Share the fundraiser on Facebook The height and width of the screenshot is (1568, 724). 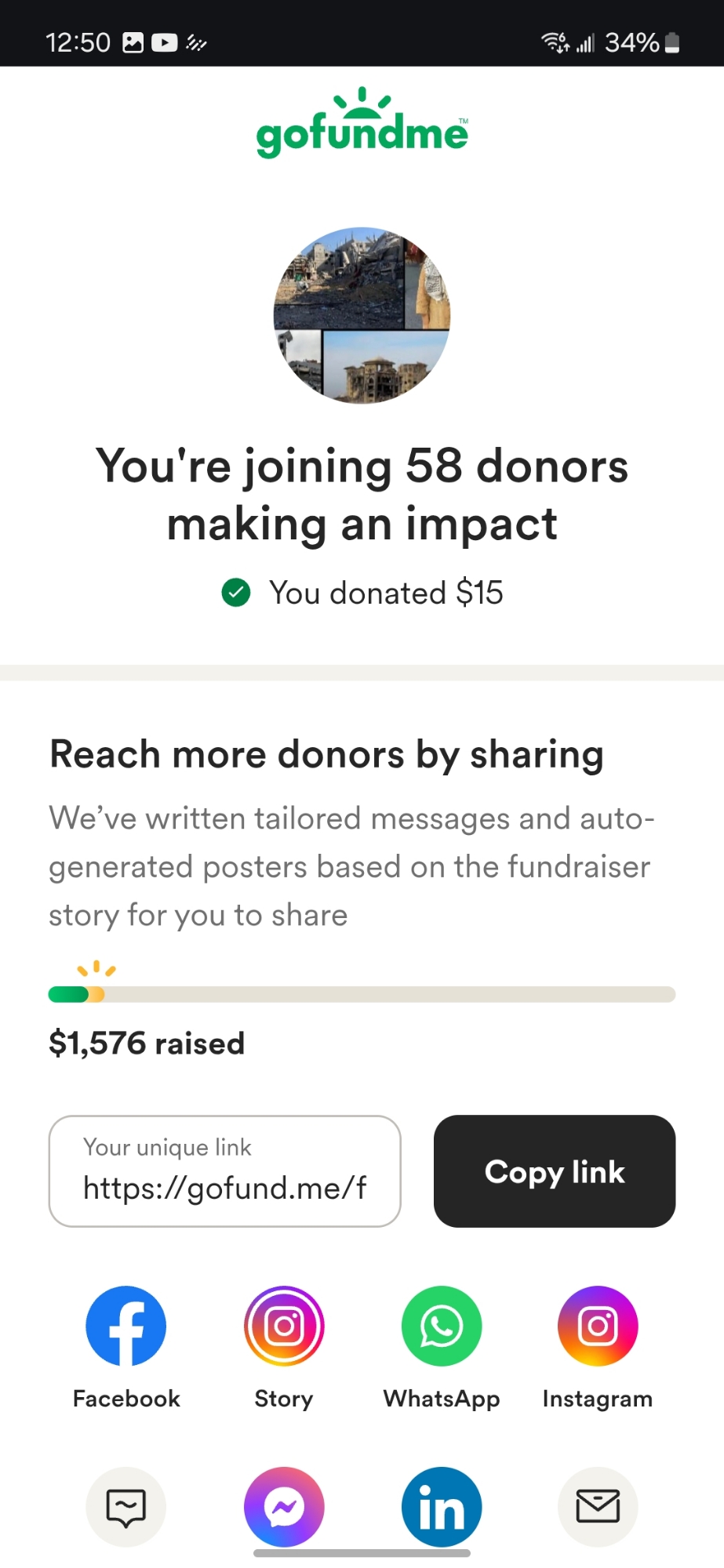tap(126, 1326)
